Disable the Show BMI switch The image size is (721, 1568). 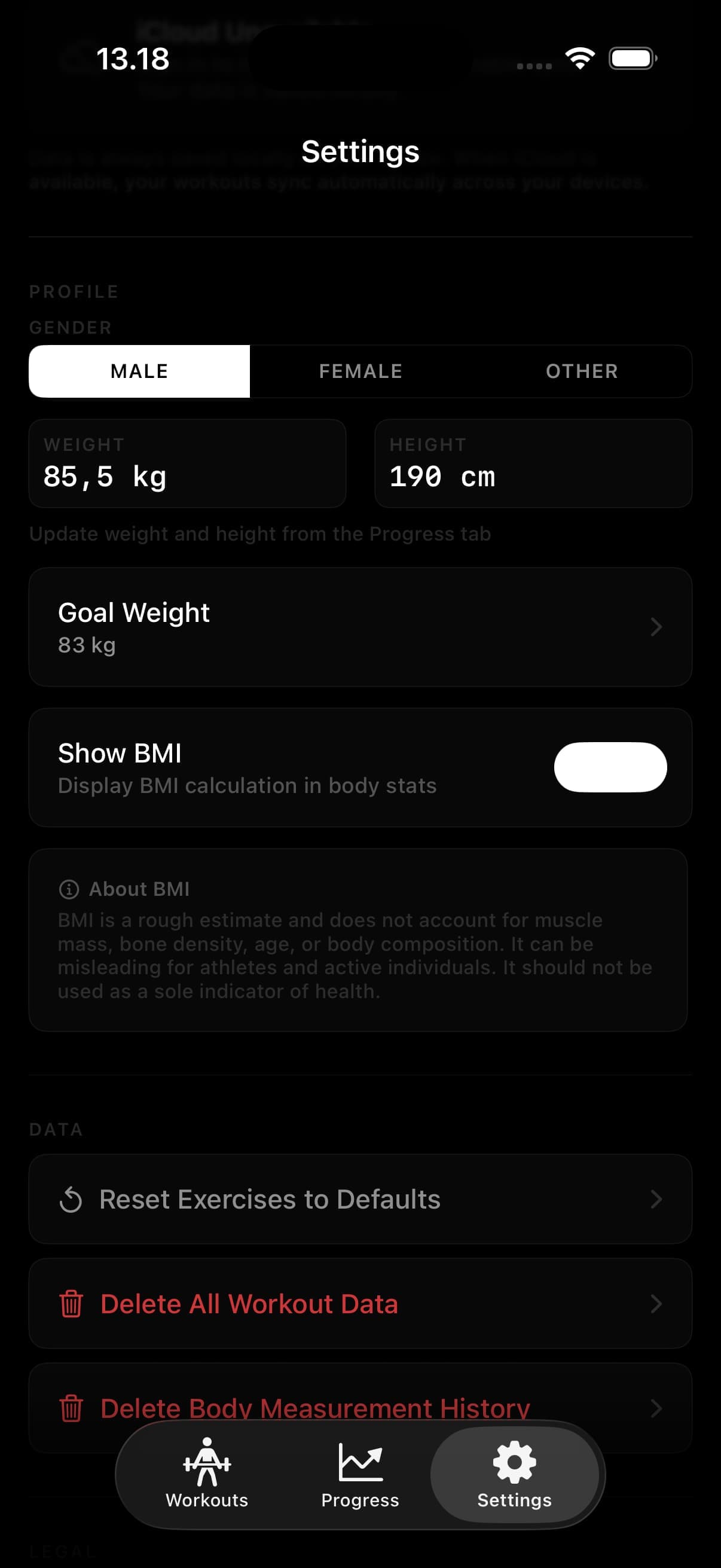tap(611, 767)
